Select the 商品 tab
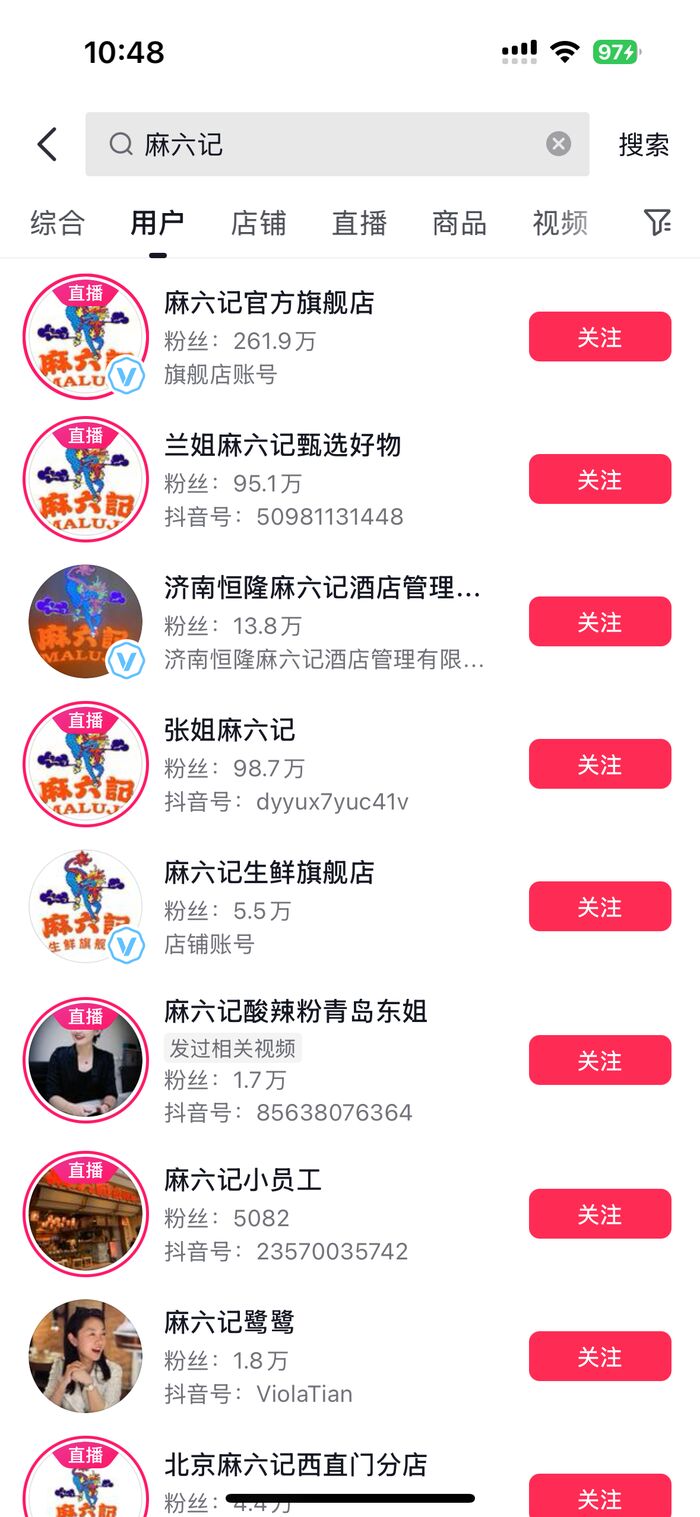 459,223
